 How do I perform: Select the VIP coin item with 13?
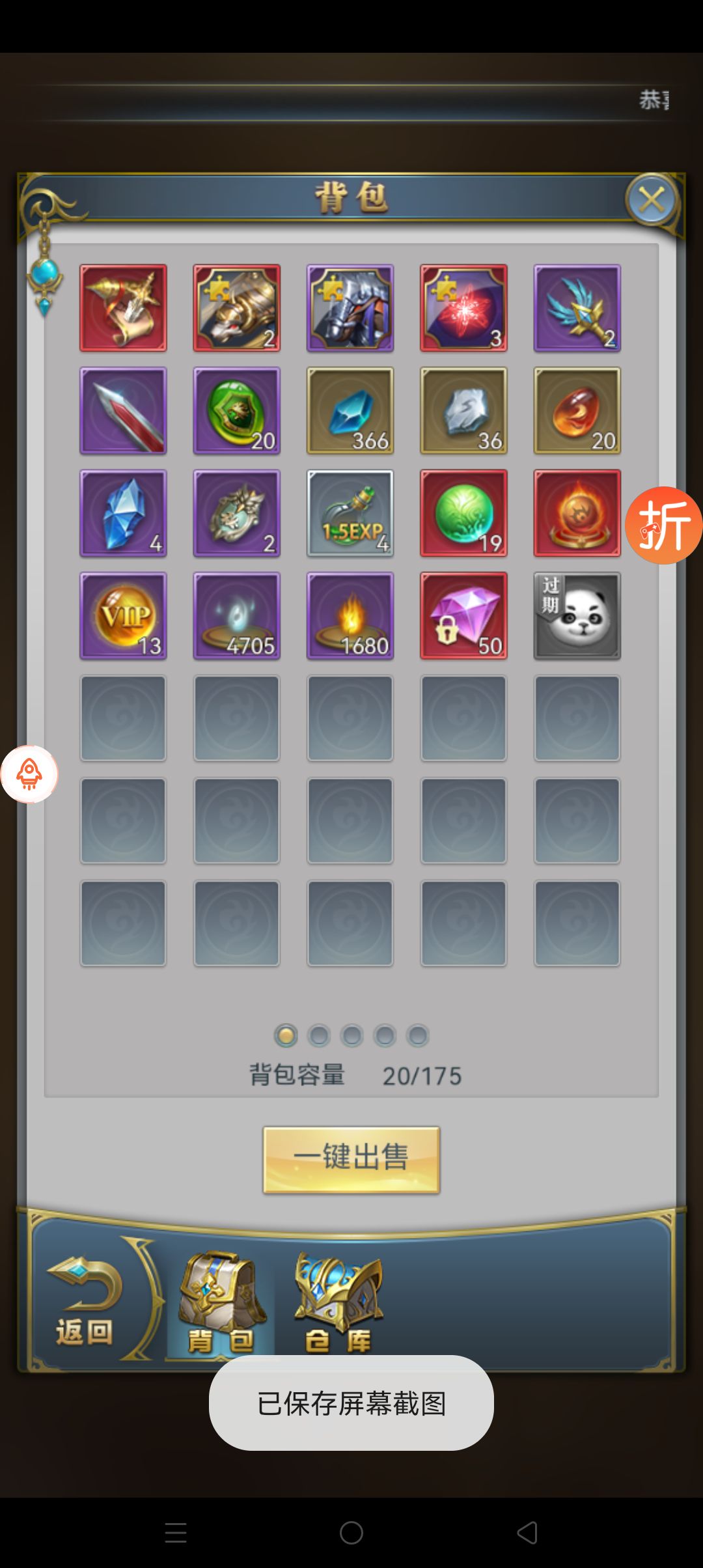(123, 615)
